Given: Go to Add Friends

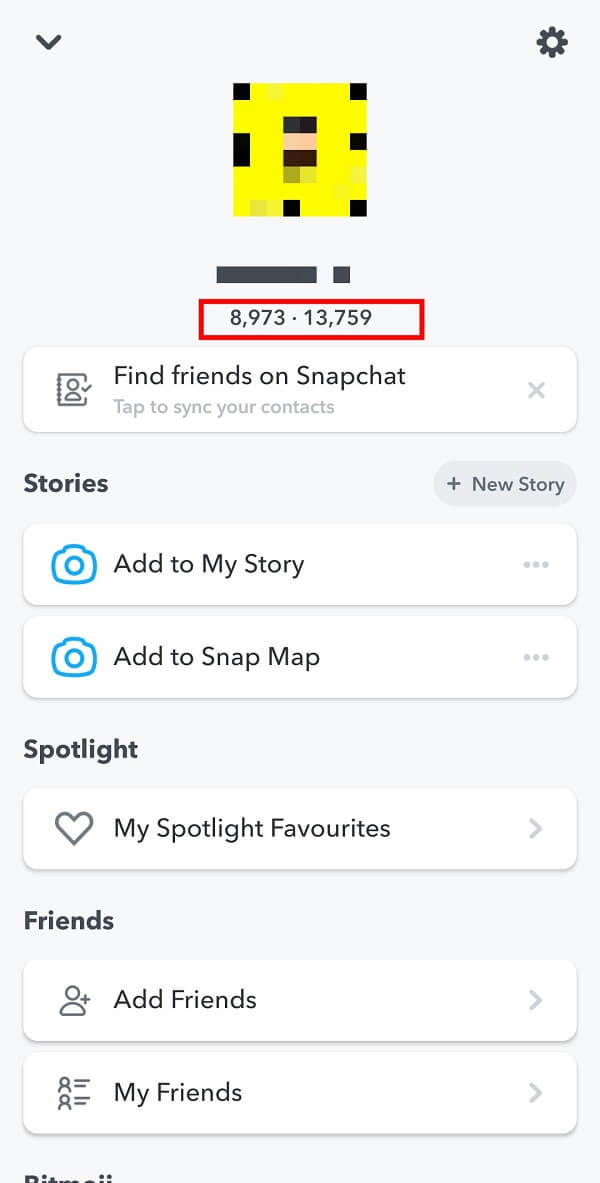Looking at the screenshot, I should point(300,1000).
